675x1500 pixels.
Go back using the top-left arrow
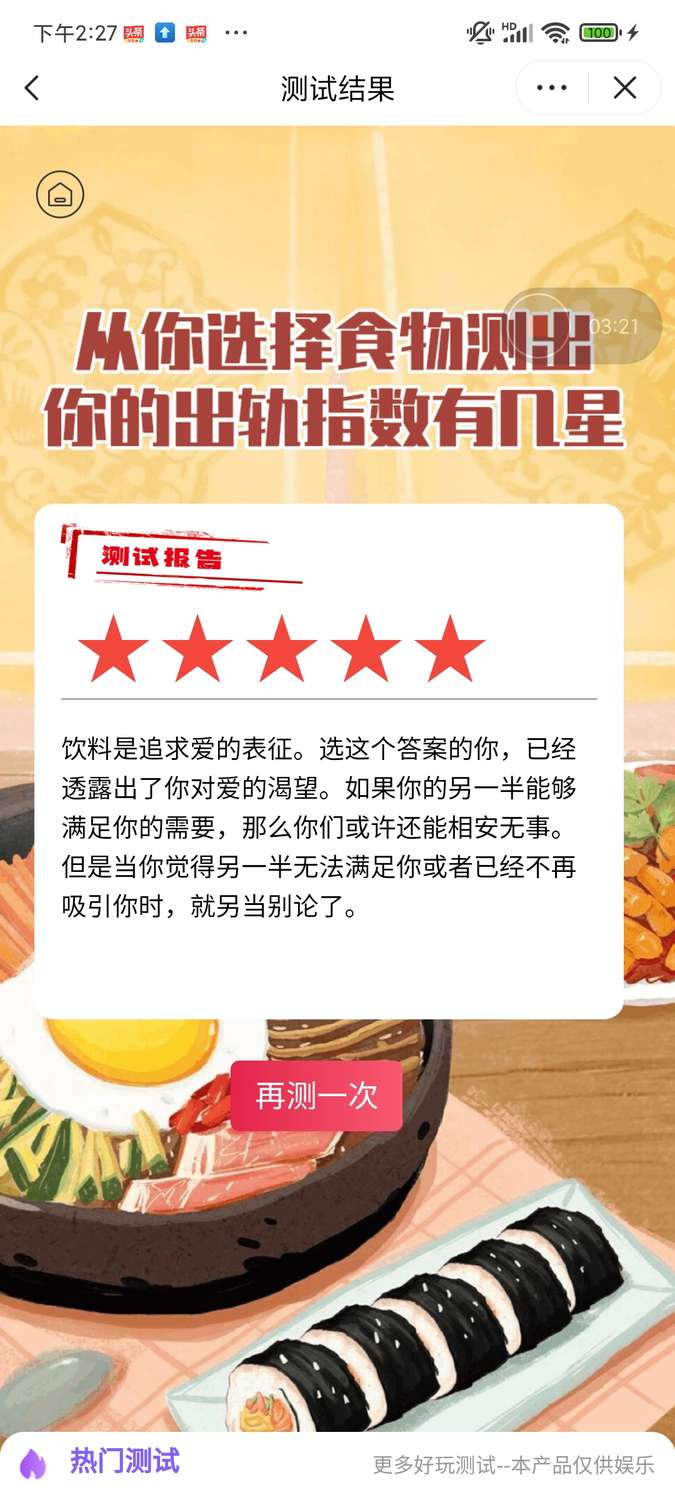coord(32,88)
